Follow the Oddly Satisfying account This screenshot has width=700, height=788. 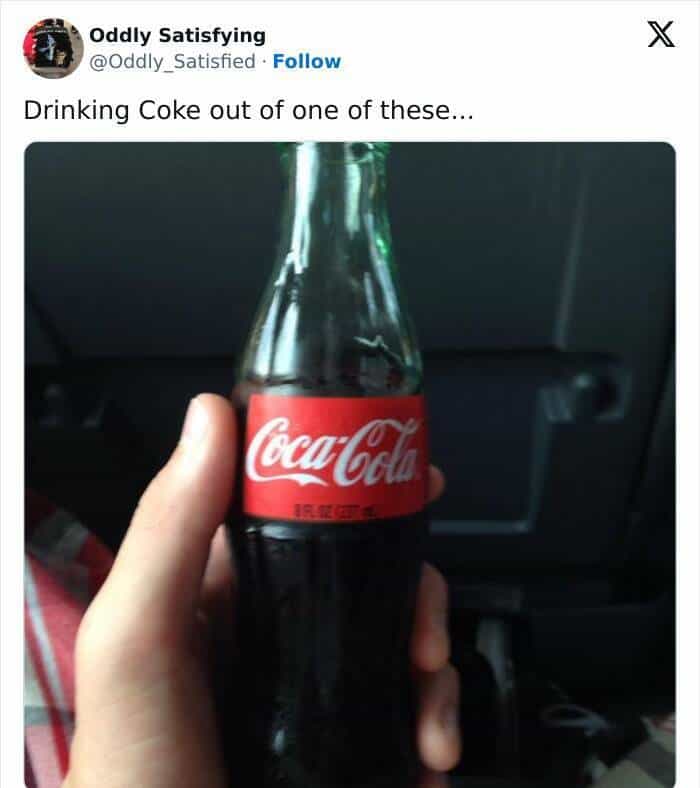pyautogui.click(x=306, y=62)
